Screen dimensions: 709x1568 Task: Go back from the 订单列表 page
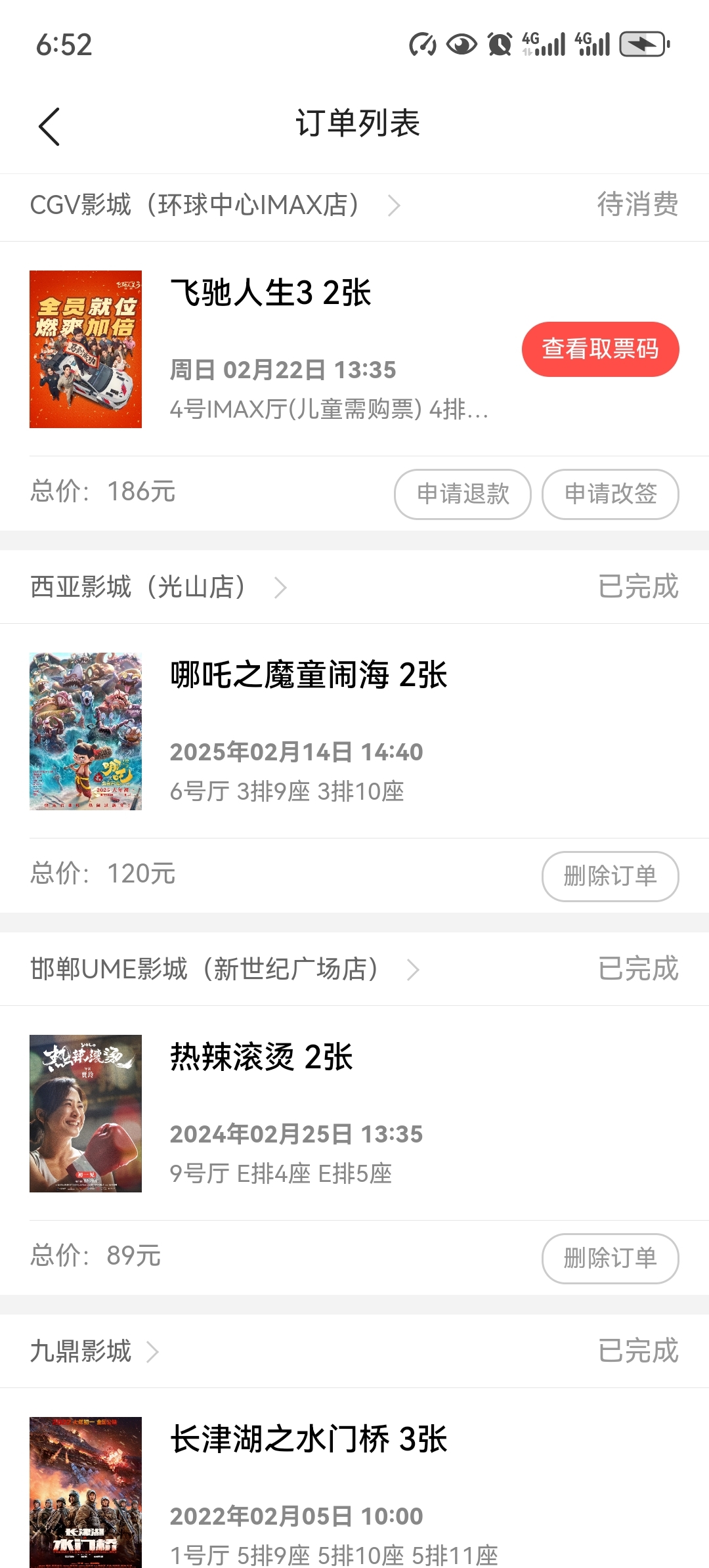click(49, 126)
